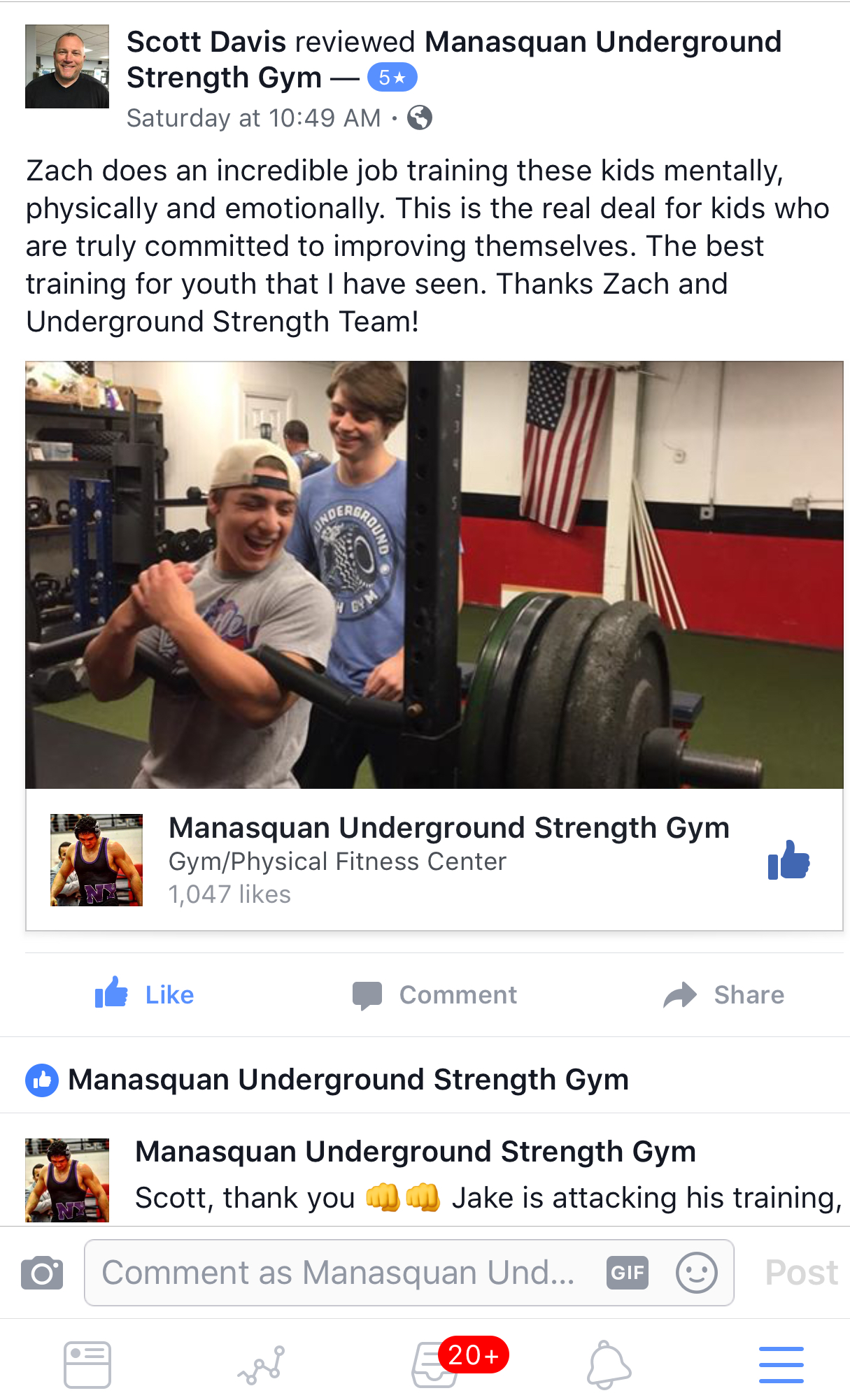Open the emoji smiley picker

pyautogui.click(x=696, y=1273)
